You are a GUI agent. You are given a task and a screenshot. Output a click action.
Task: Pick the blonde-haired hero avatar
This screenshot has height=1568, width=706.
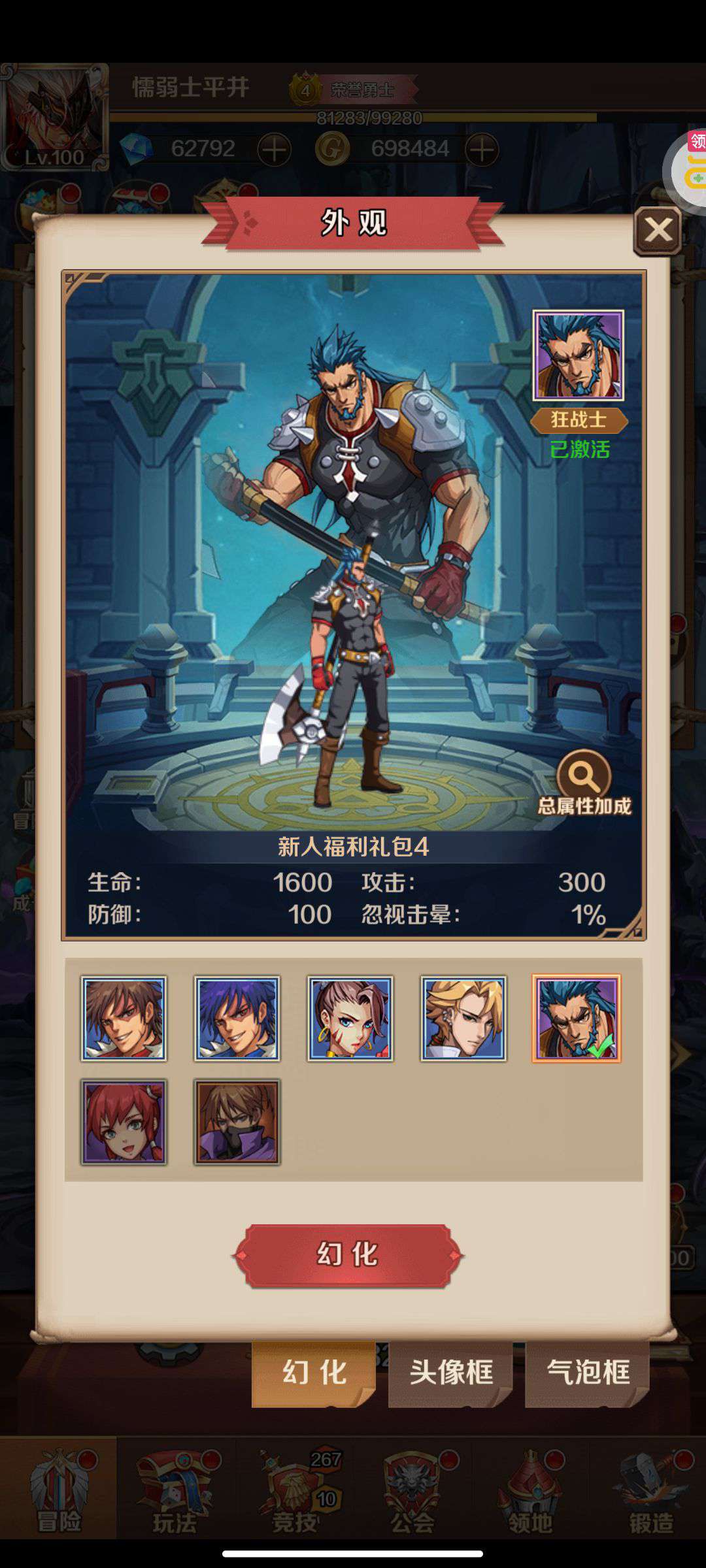pyautogui.click(x=463, y=1019)
